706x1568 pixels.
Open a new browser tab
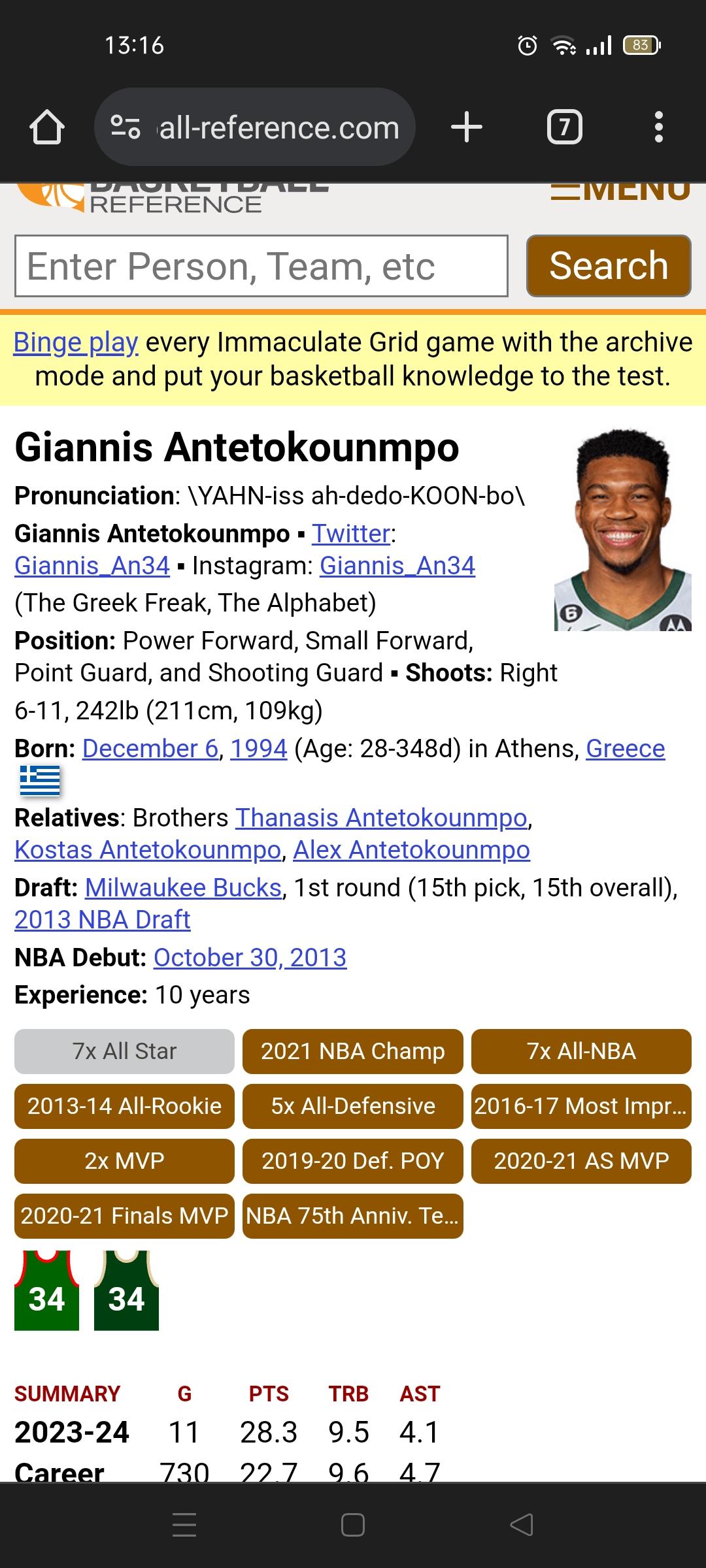click(467, 127)
